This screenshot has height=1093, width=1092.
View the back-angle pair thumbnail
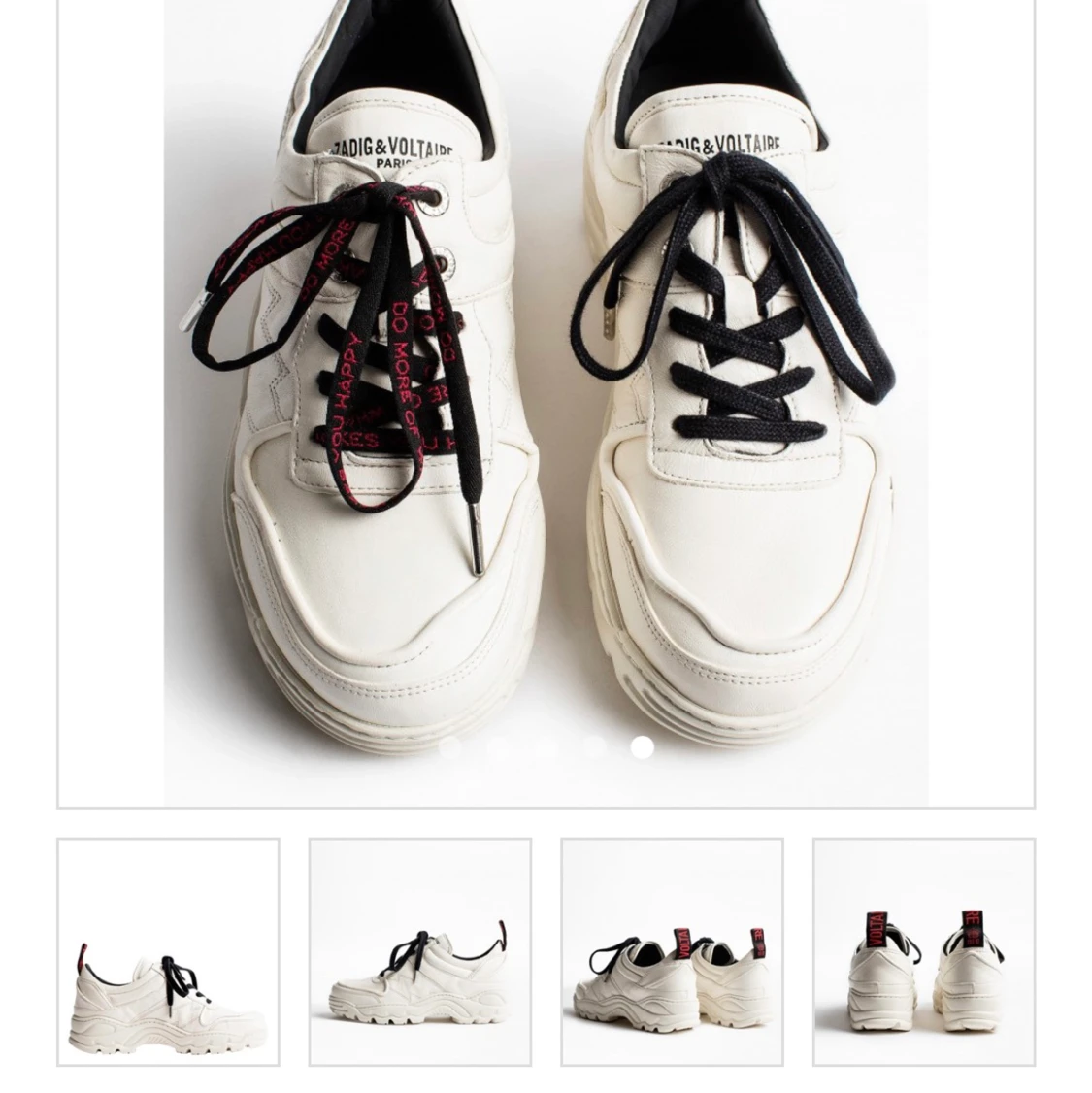tap(674, 951)
